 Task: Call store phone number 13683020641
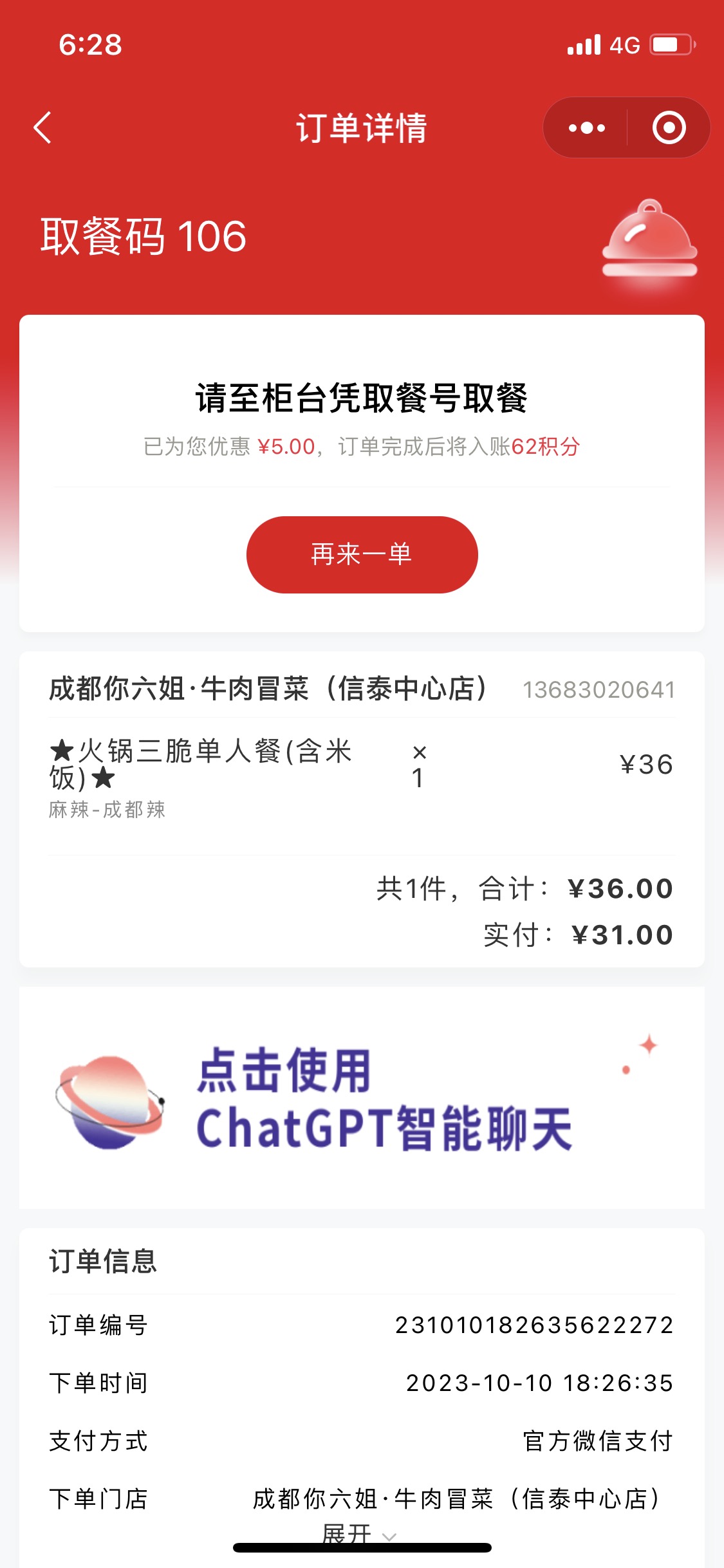(599, 689)
